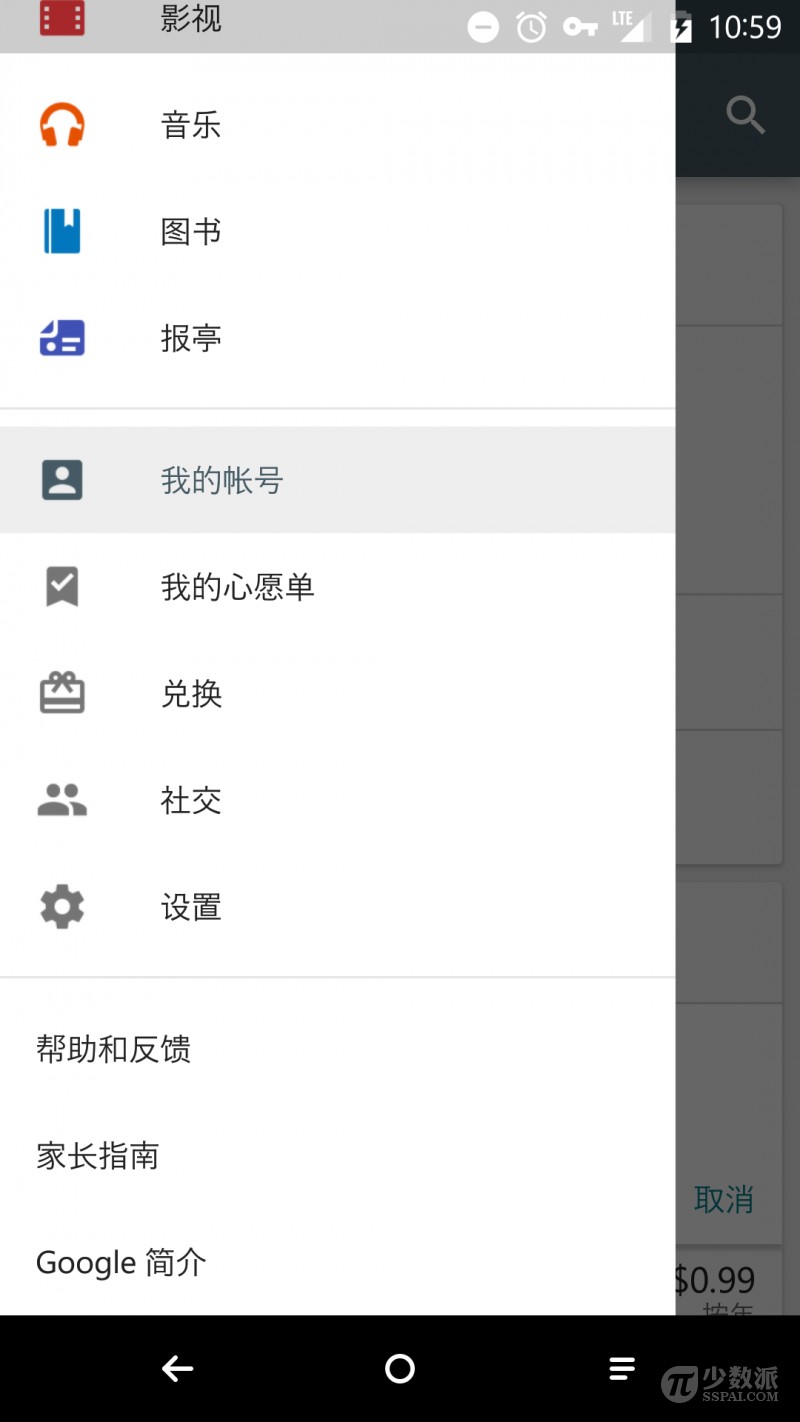Tap the home circle navigation button

(x=400, y=1368)
